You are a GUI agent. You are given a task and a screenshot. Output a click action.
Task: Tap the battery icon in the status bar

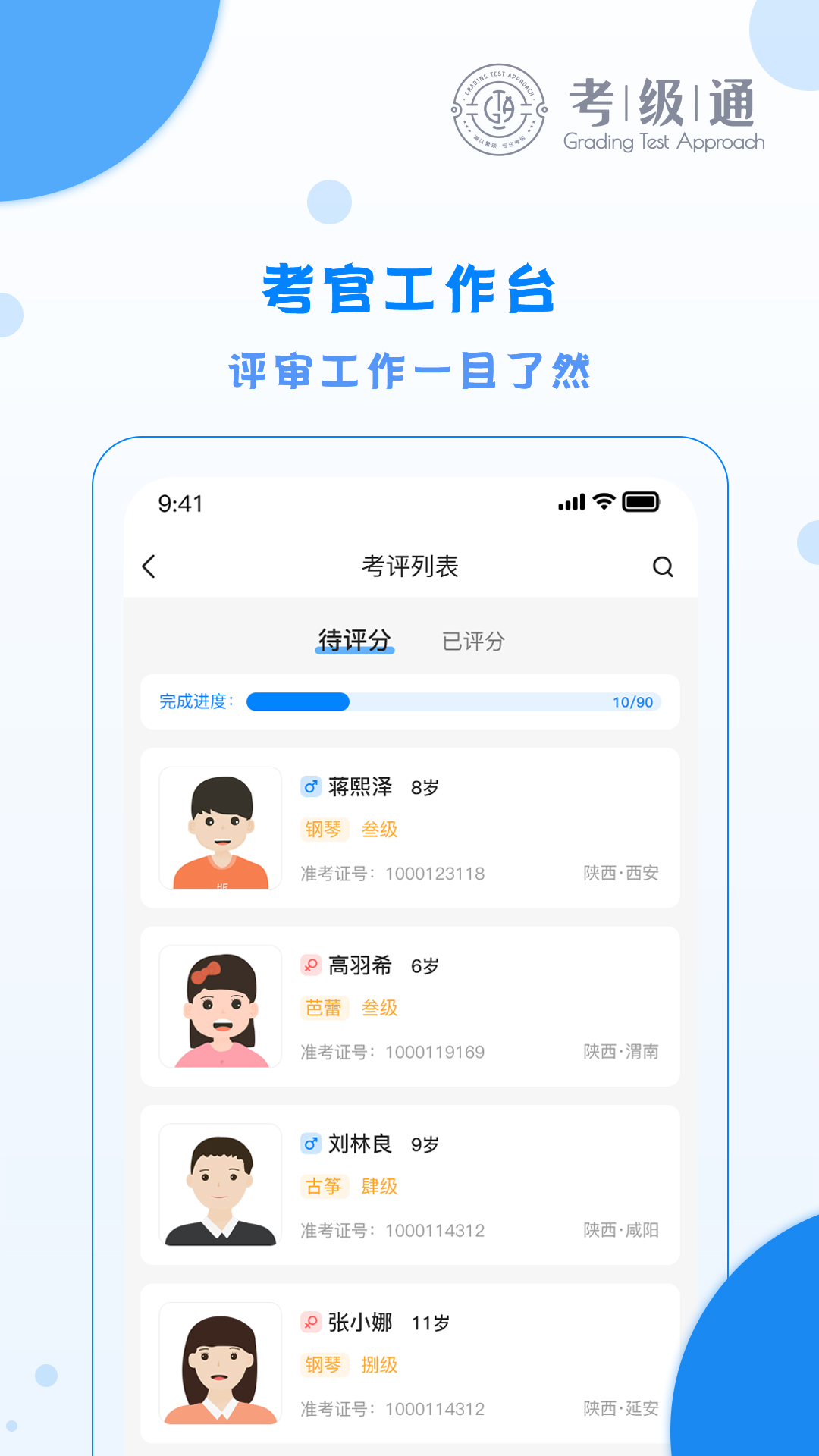coord(642,500)
